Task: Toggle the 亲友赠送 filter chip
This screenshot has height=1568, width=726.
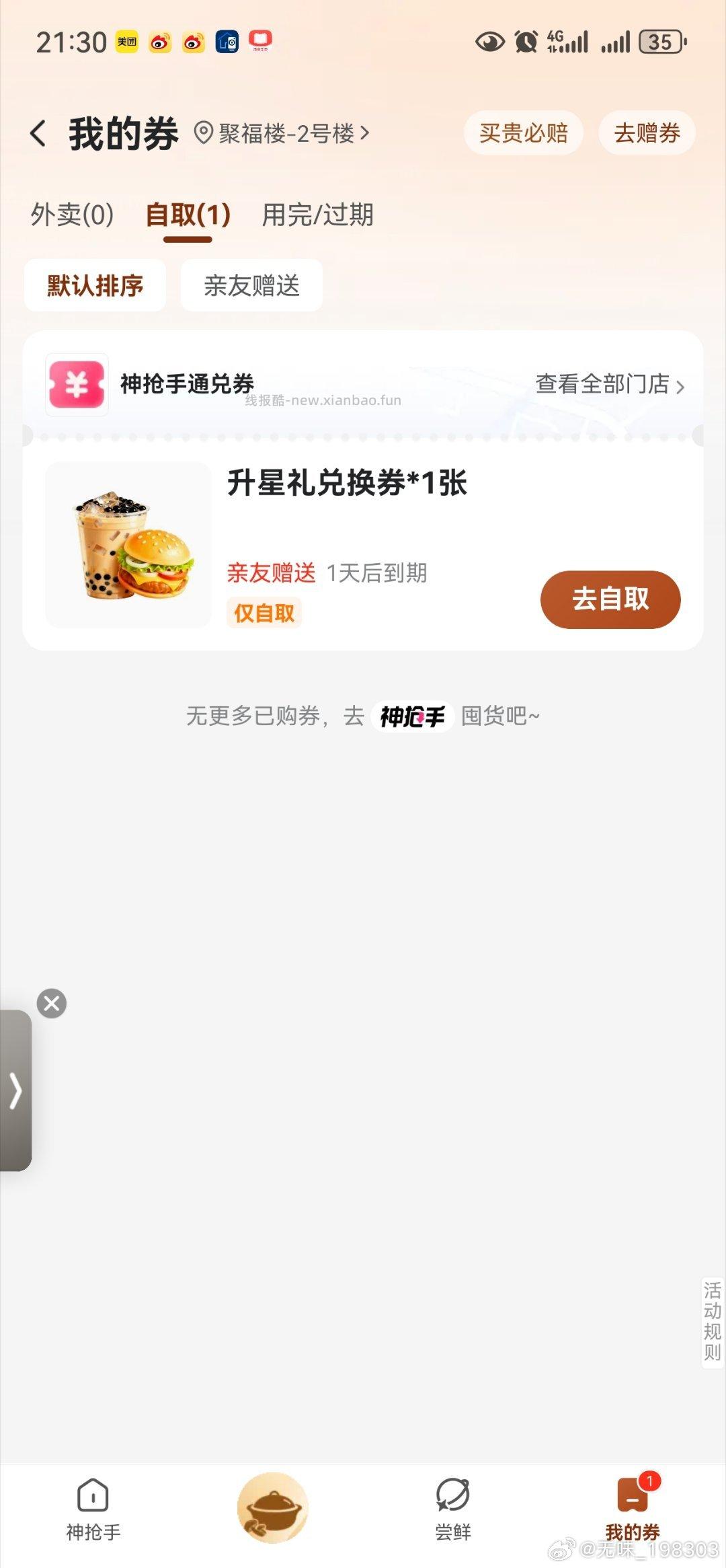Action: click(252, 285)
